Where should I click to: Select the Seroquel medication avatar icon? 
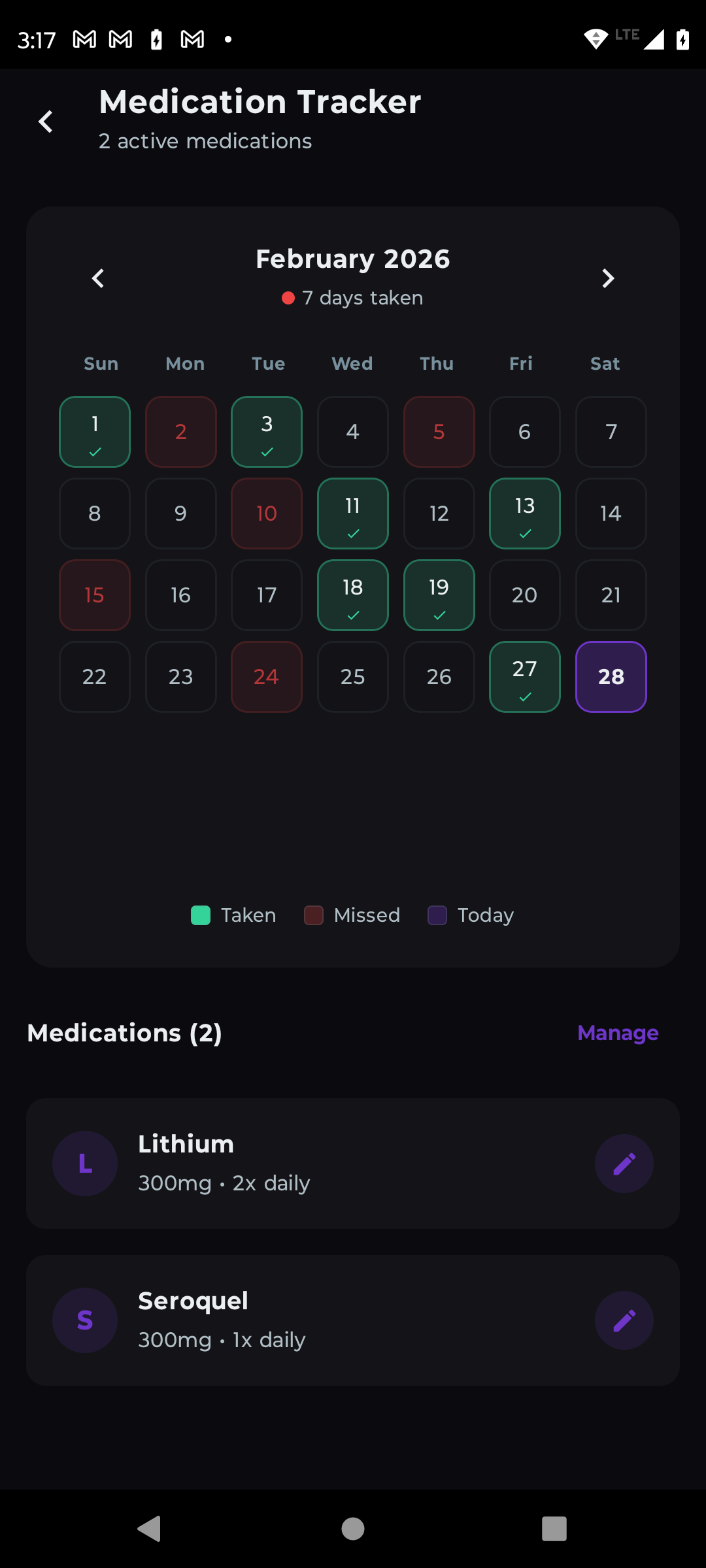tap(85, 1320)
